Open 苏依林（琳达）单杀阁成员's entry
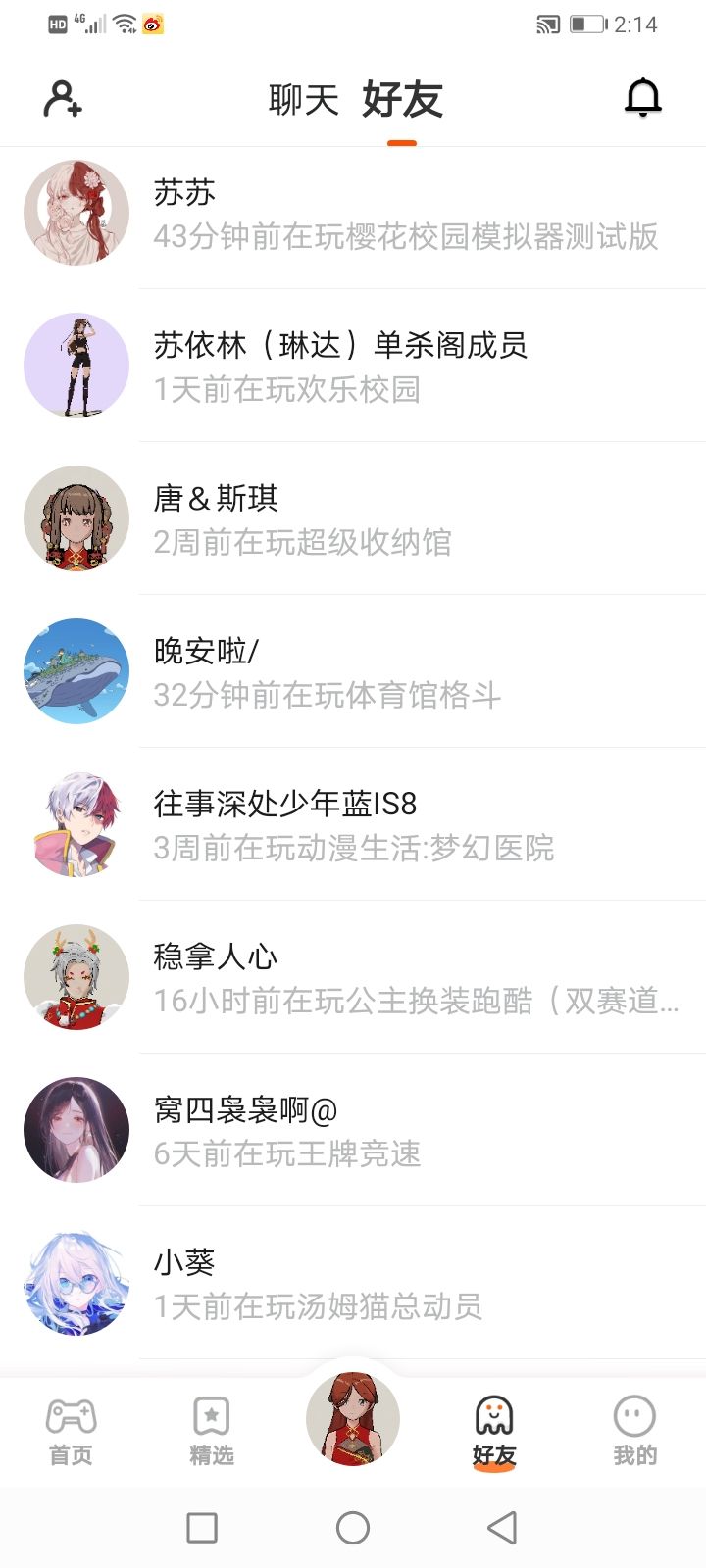This screenshot has width=706, height=1568. click(x=353, y=367)
